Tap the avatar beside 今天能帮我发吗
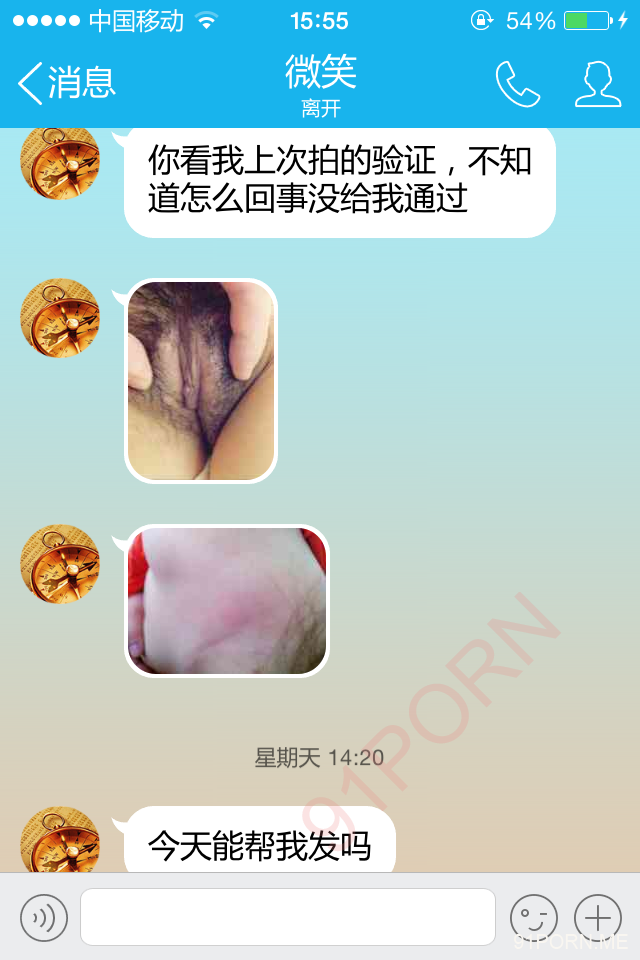 (60, 840)
